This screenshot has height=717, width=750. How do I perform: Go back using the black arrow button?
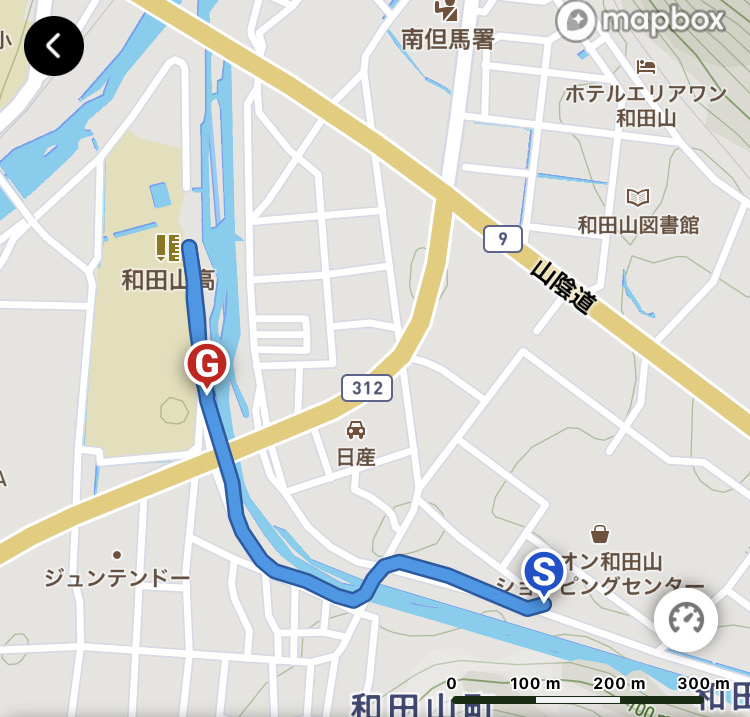click(54, 46)
